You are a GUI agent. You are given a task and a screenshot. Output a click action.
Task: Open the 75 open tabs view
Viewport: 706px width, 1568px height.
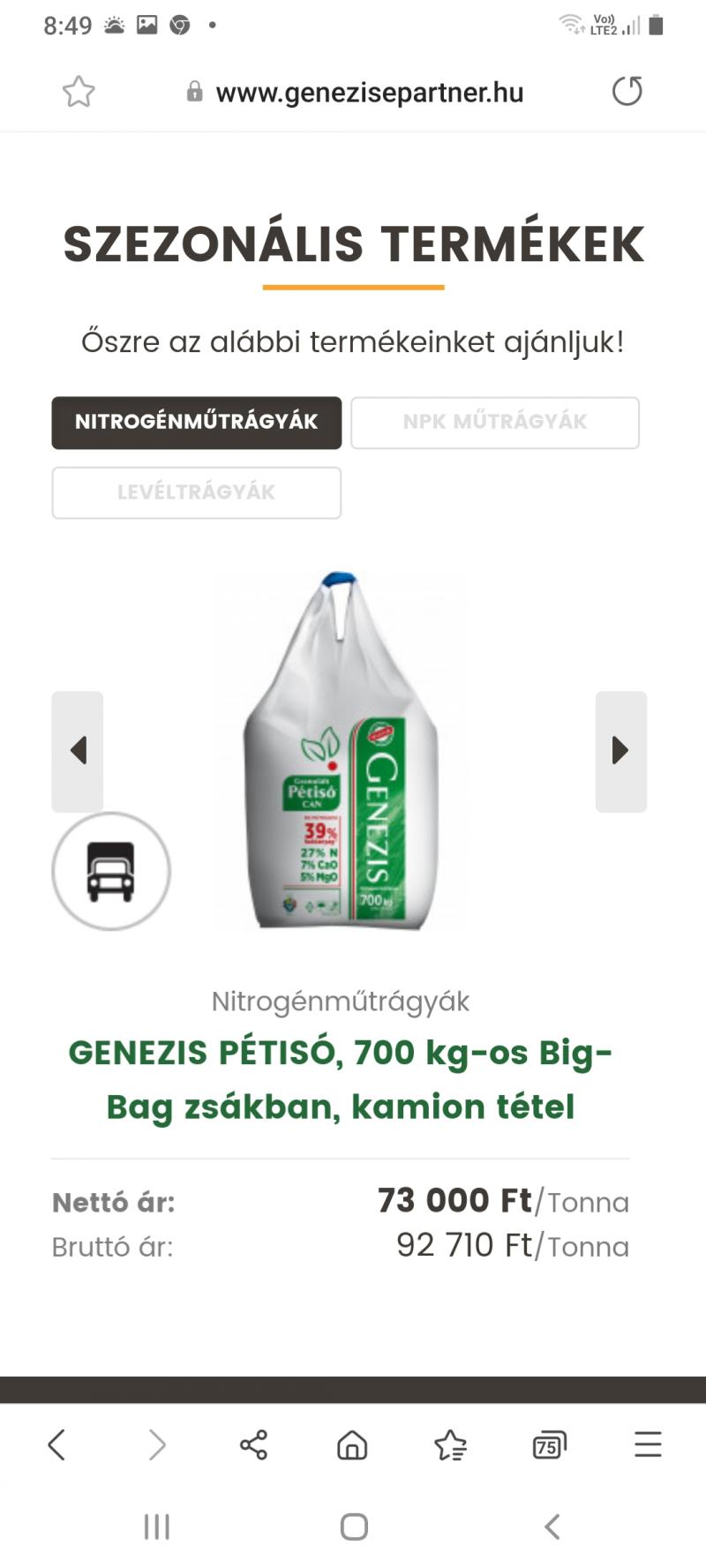click(549, 1445)
